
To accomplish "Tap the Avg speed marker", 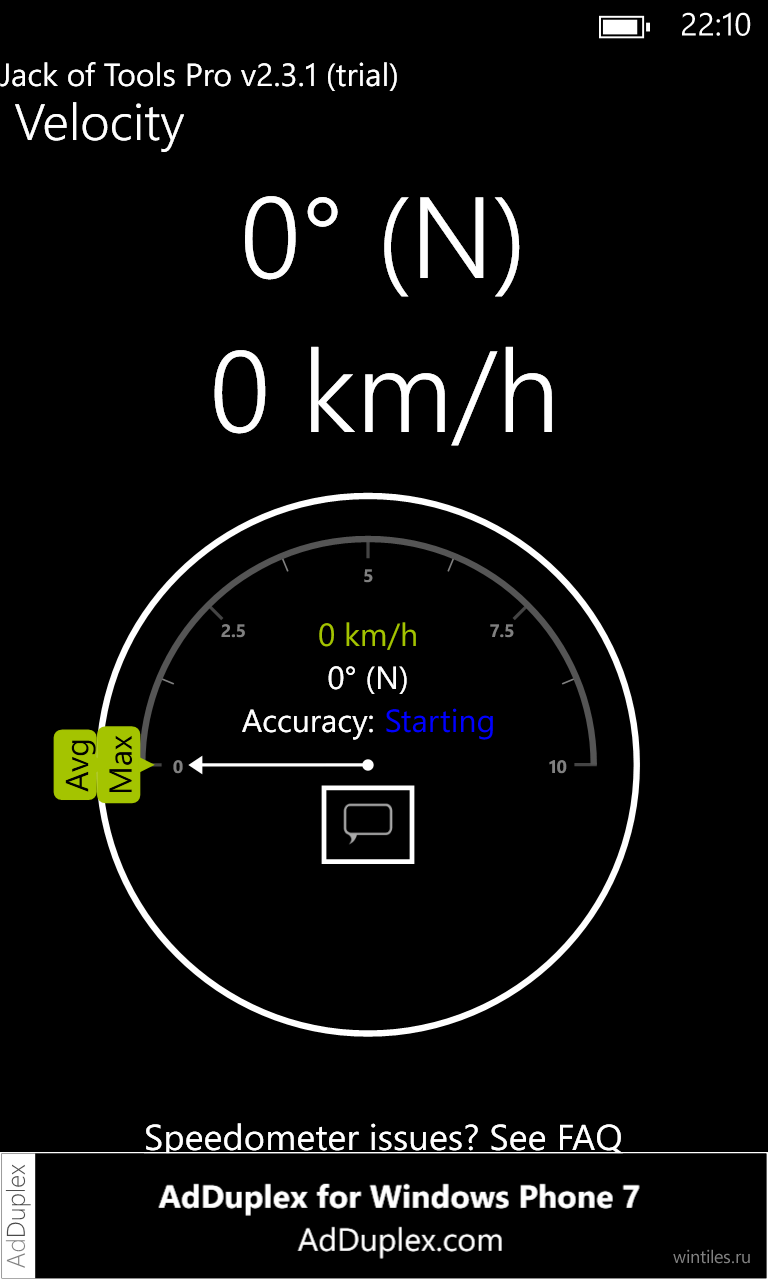I will 76,765.
